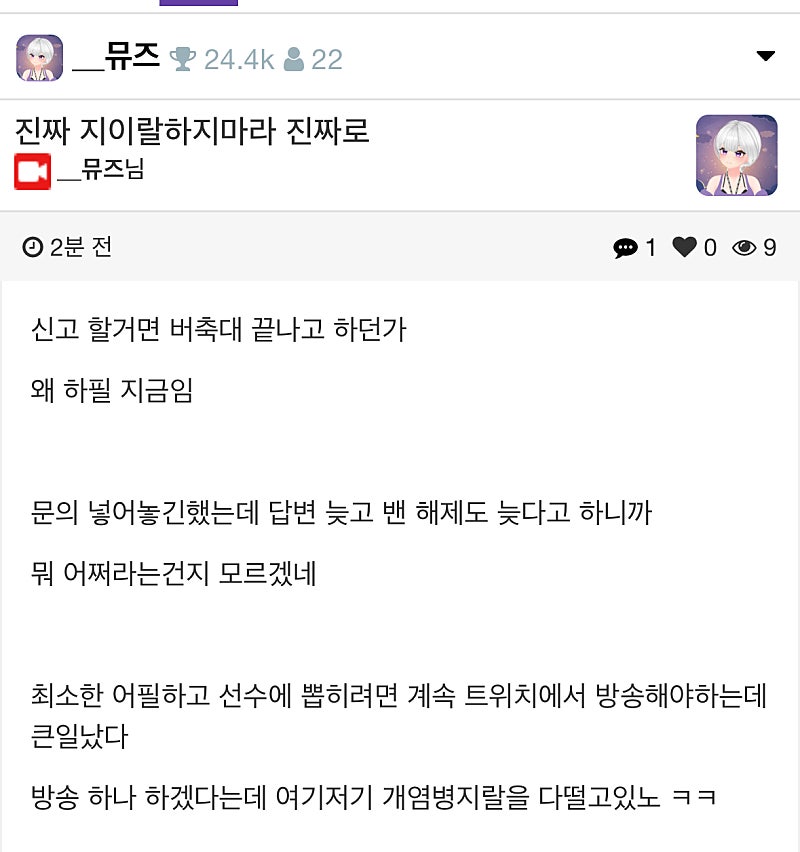Like this post with the heart icon
This screenshot has width=800, height=852.
click(x=684, y=247)
